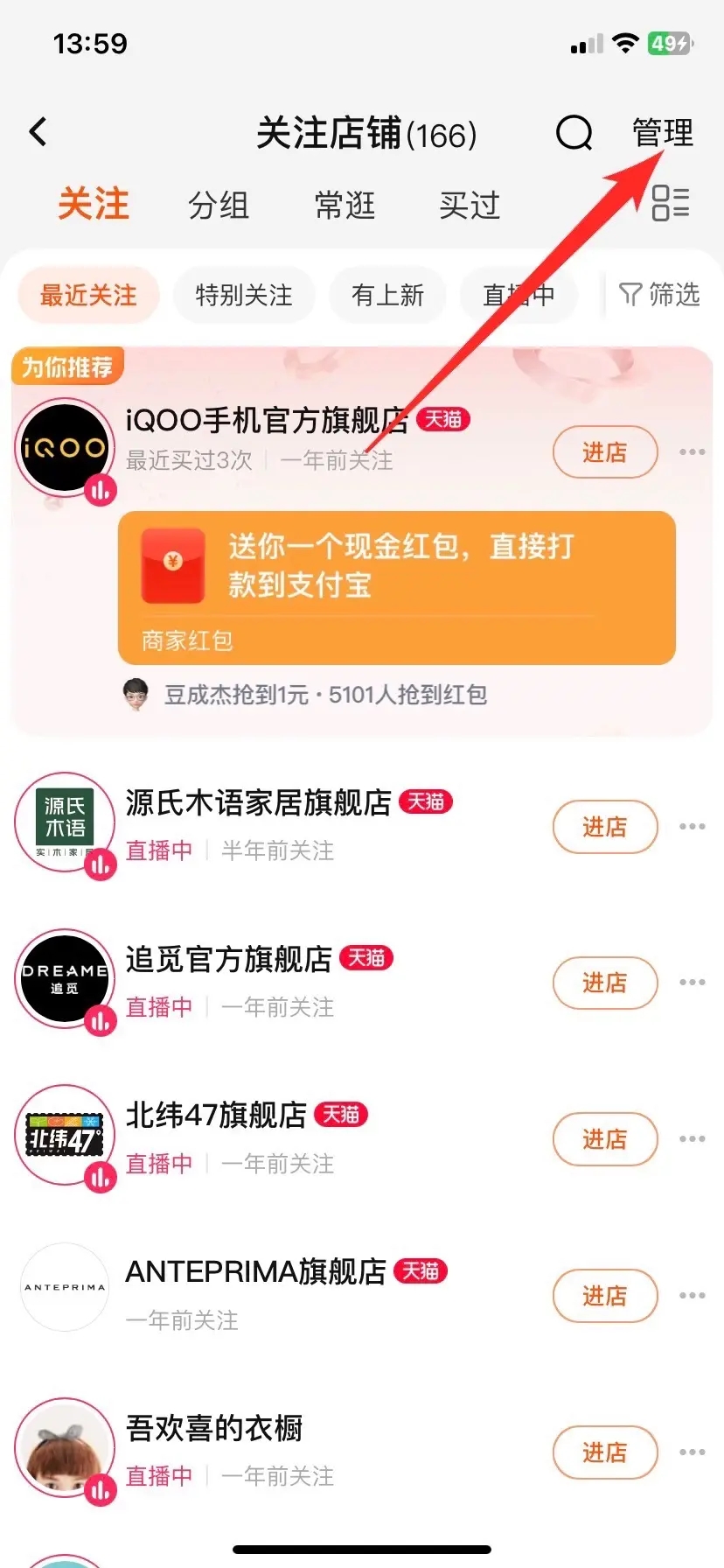
Task: Open more options for iQOO手机官方旗舰店
Action: pos(692,452)
